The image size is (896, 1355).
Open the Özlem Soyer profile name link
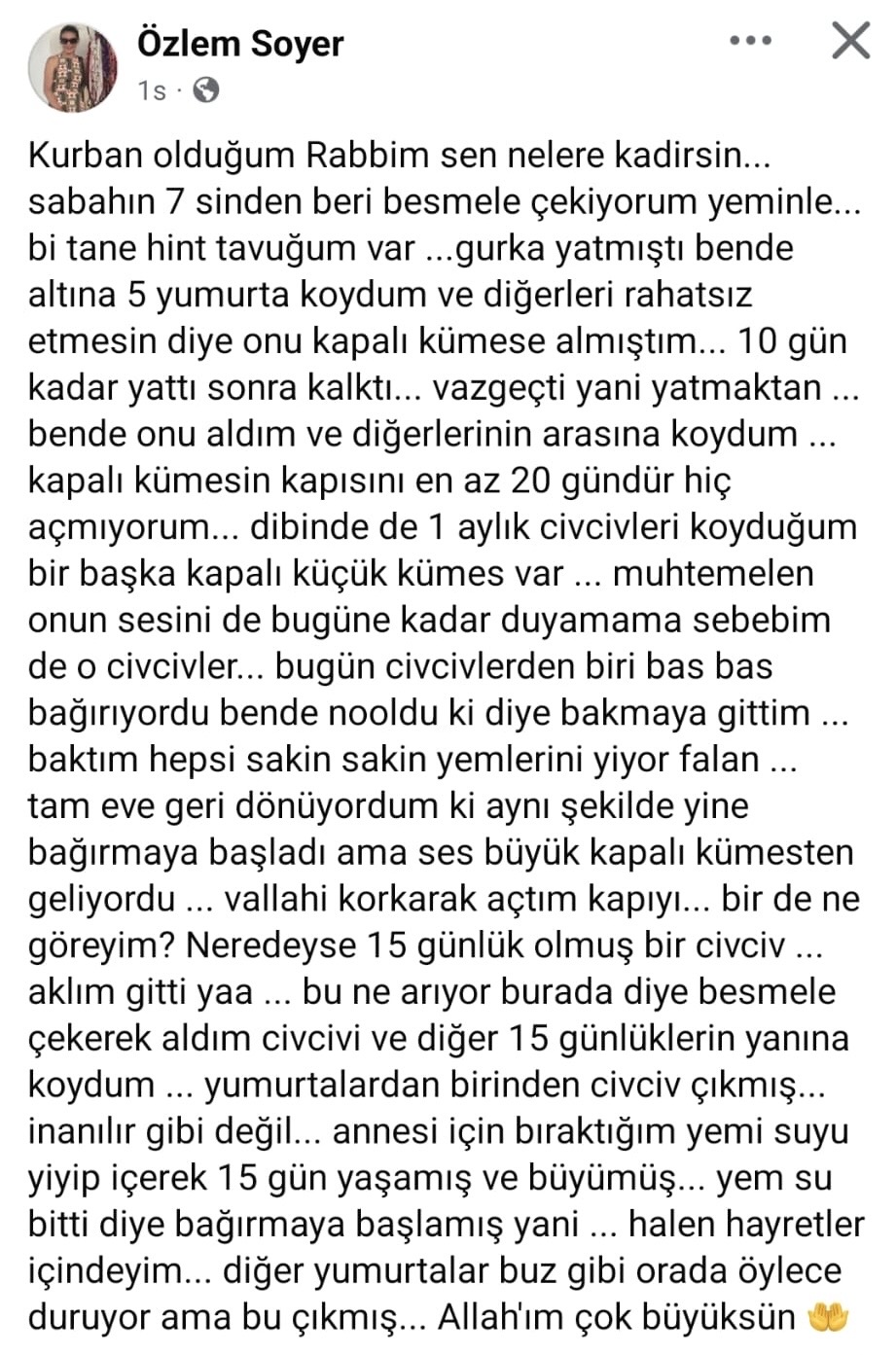click(x=240, y=44)
